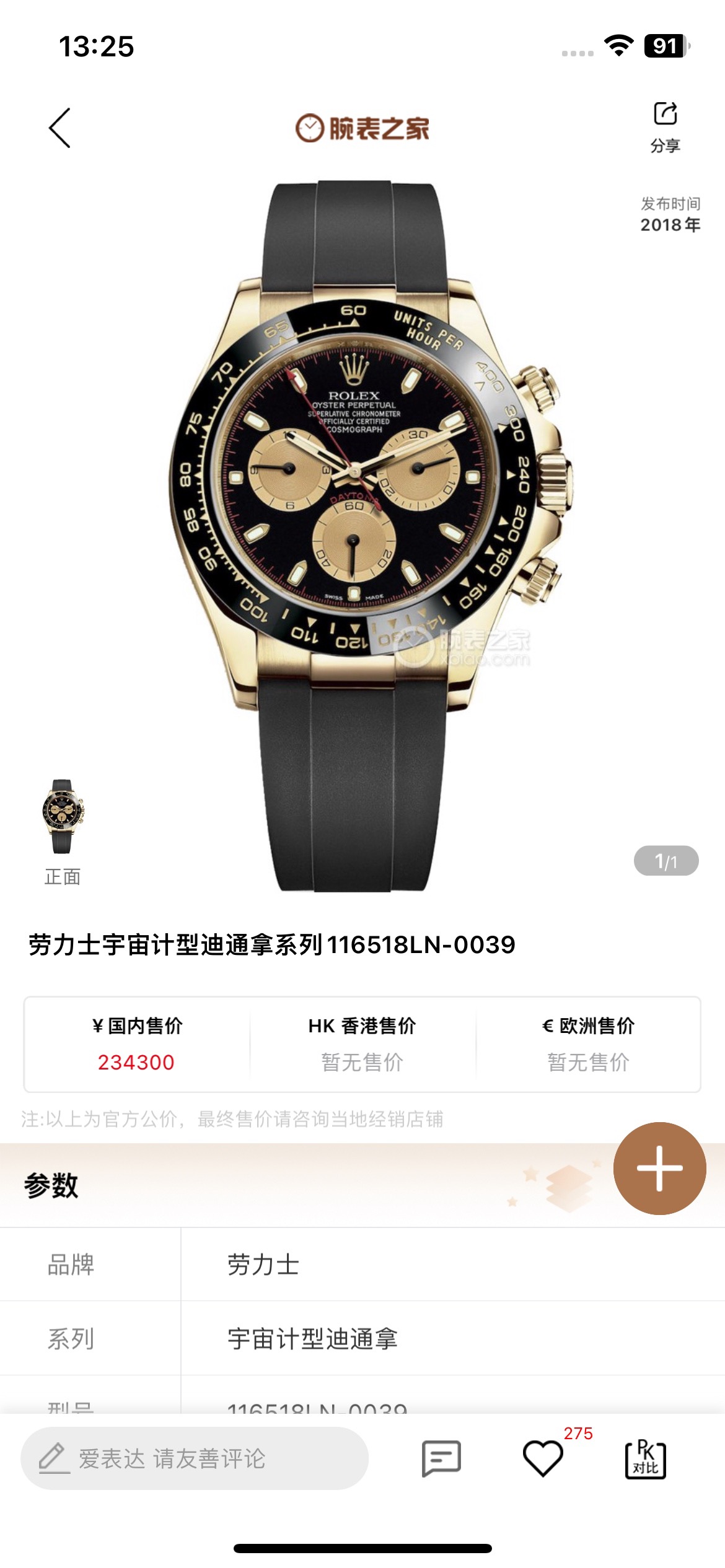Share this watch page via 分享
The height and width of the screenshot is (1568, 725).
665,126
